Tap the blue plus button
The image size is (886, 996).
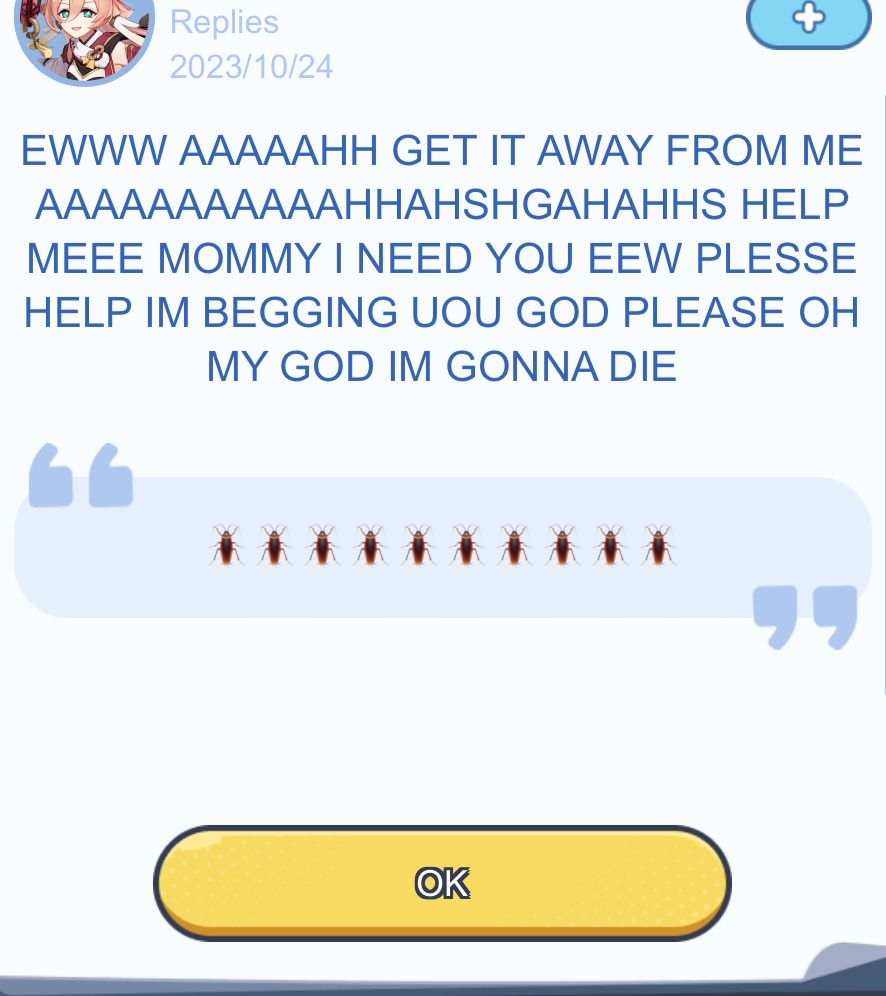(808, 20)
